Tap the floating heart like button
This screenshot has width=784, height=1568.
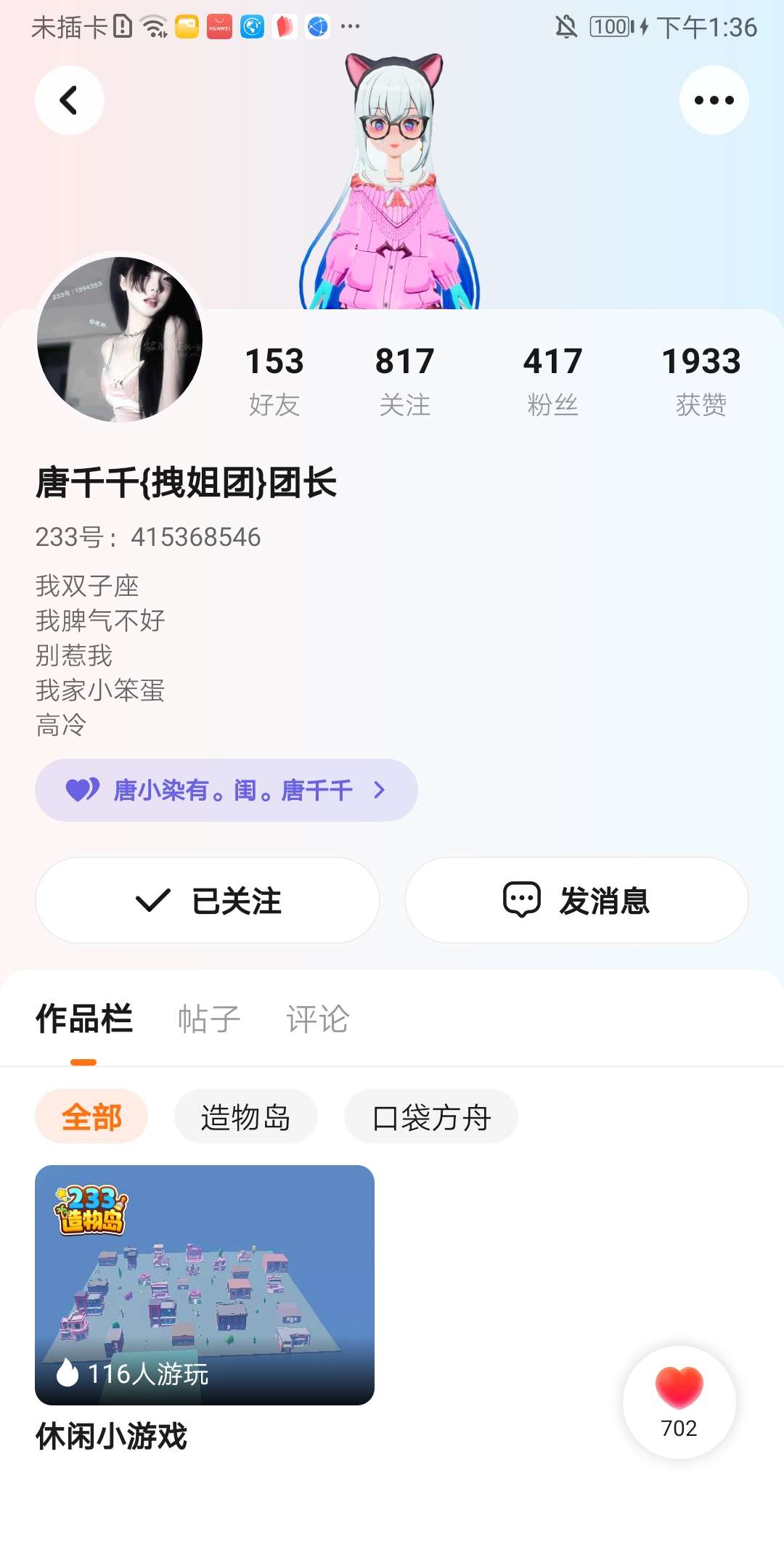coord(679,1401)
